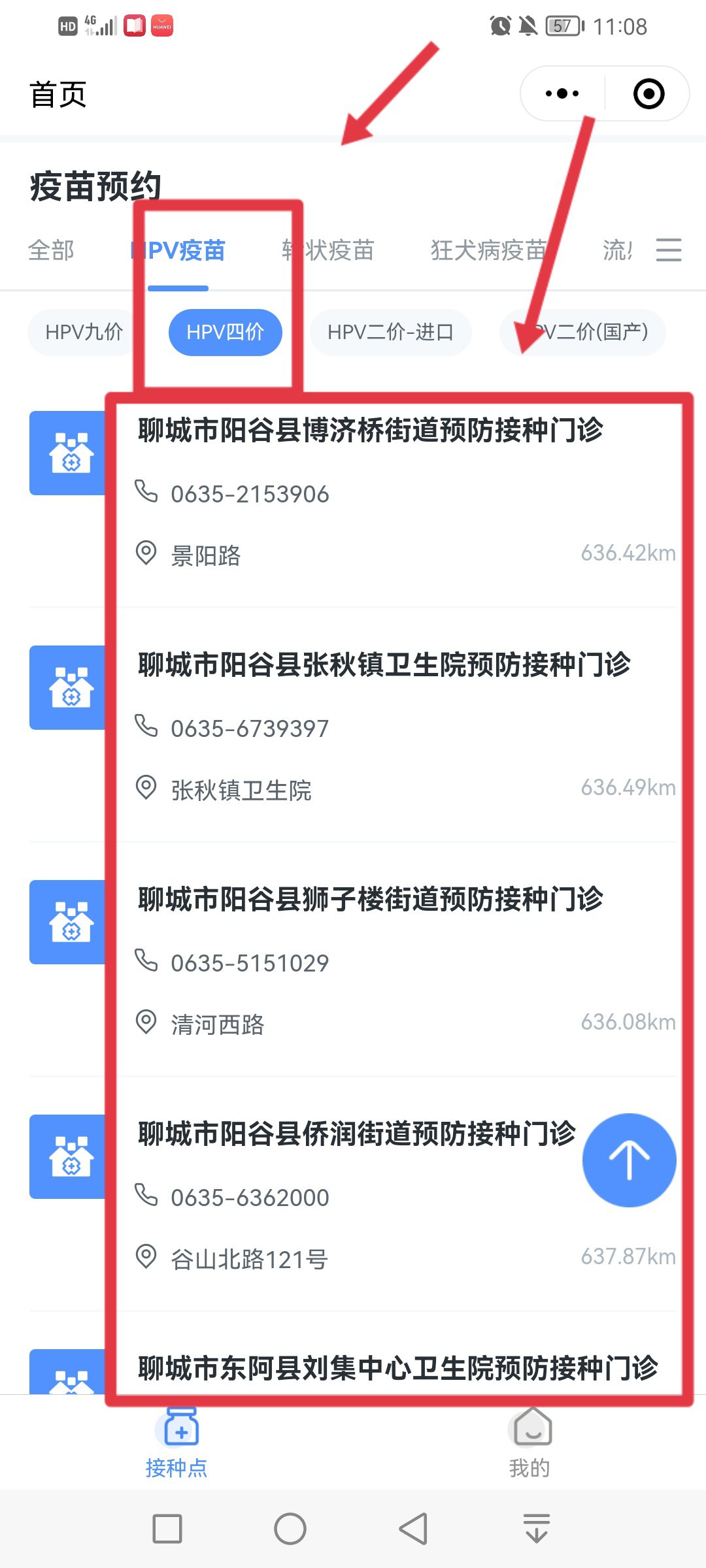The width and height of the screenshot is (706, 1568).
Task: Close the mini program with the circle icon
Action: tap(648, 93)
